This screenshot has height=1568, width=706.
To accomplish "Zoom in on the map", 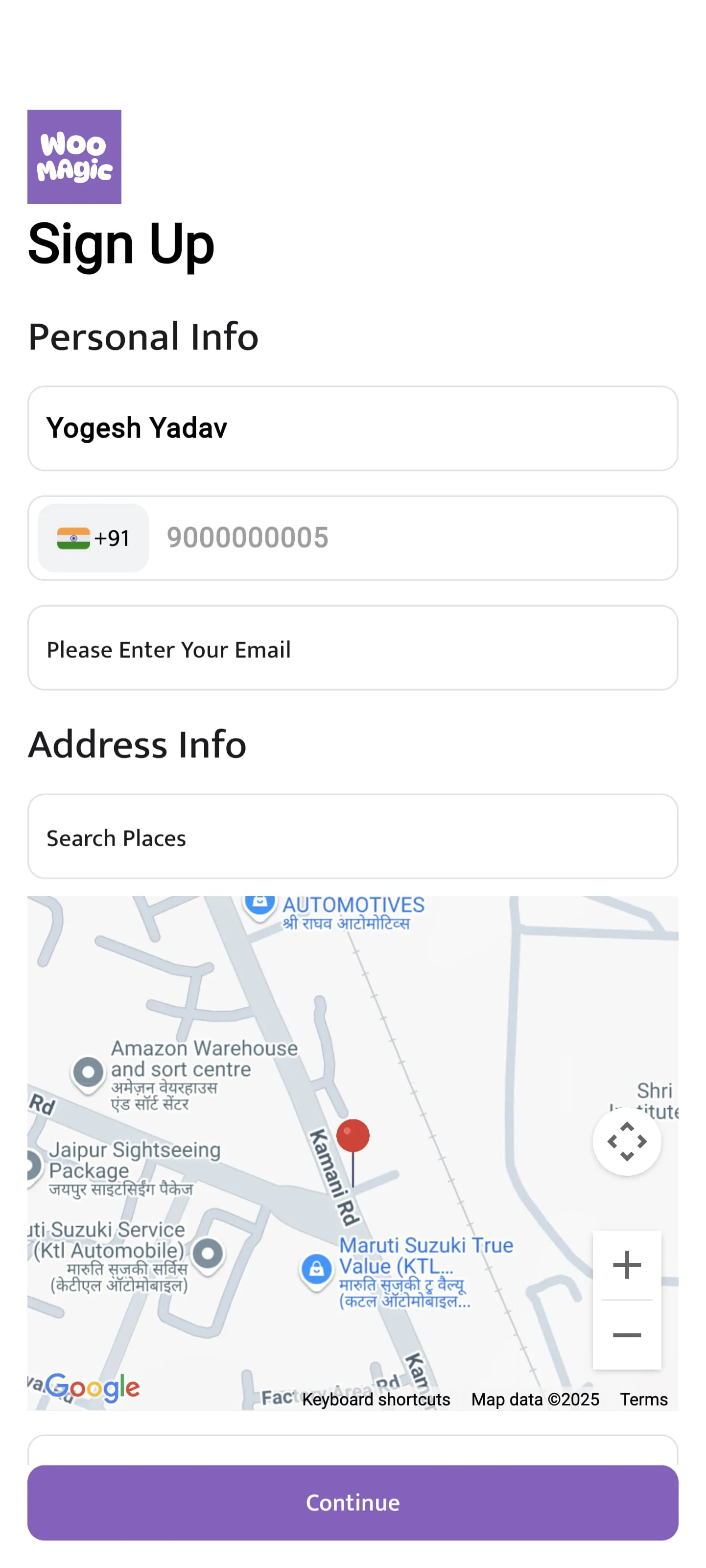I will pos(626,1265).
